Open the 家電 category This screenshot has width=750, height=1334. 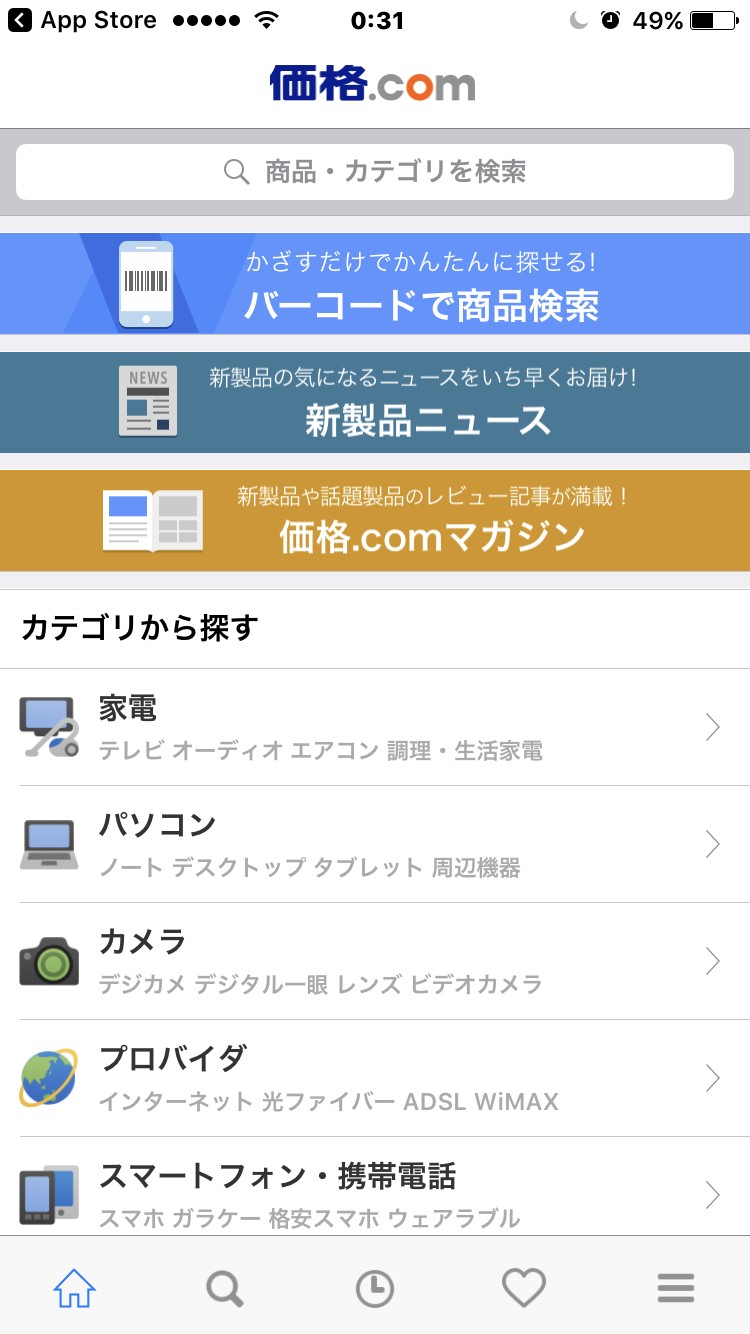pos(375,727)
